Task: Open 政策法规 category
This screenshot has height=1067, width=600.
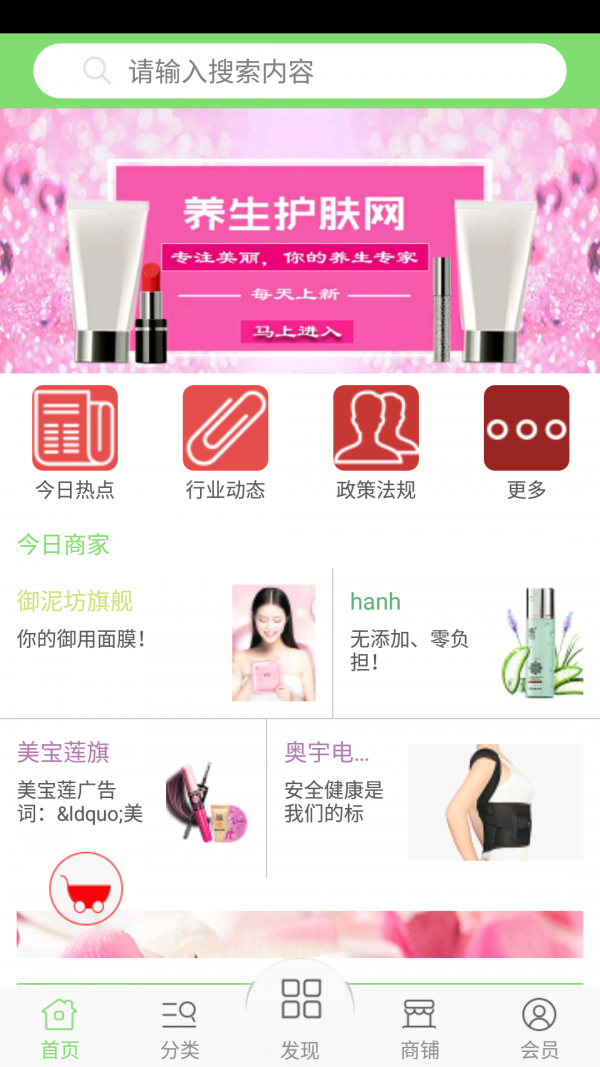Action: [376, 441]
